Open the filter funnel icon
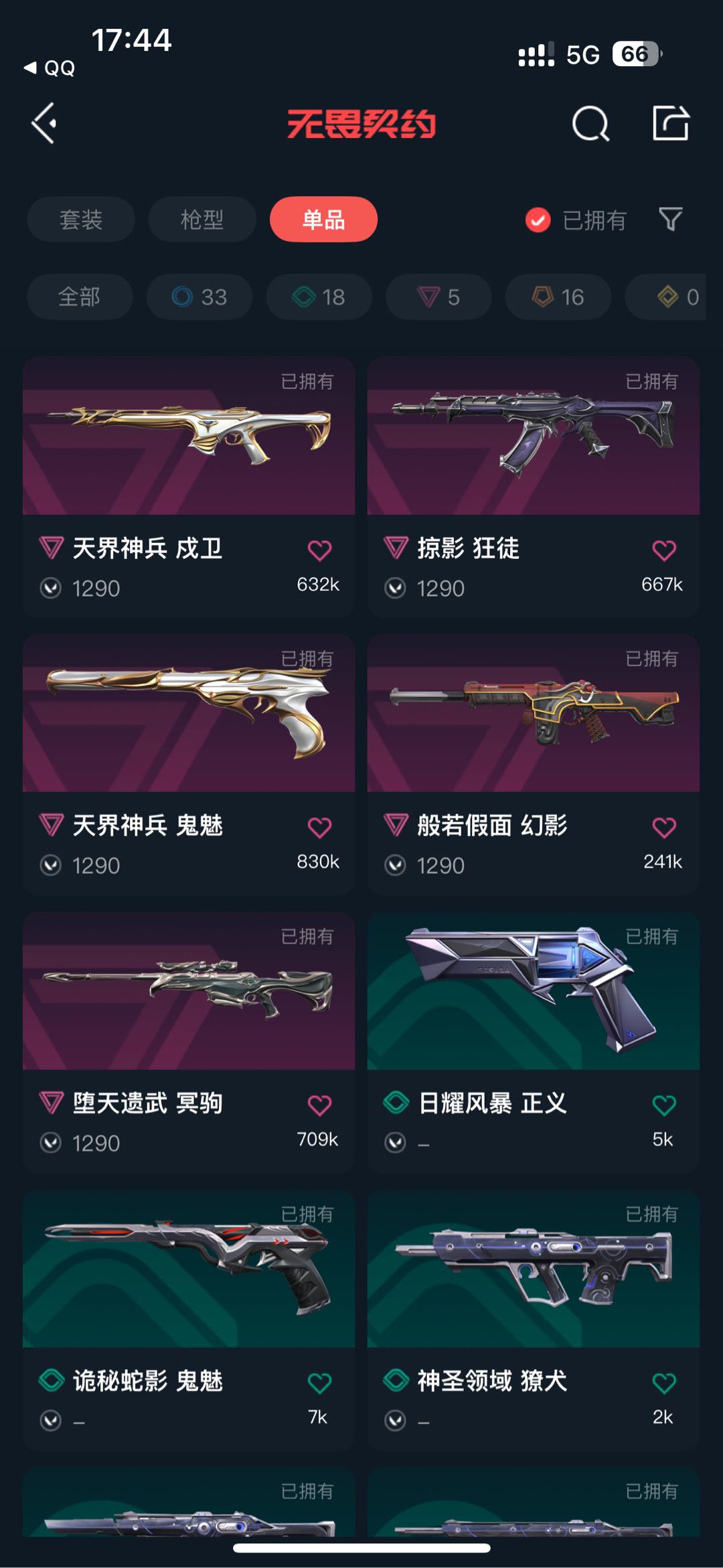Screen dimensions: 723x1568 pos(671,220)
